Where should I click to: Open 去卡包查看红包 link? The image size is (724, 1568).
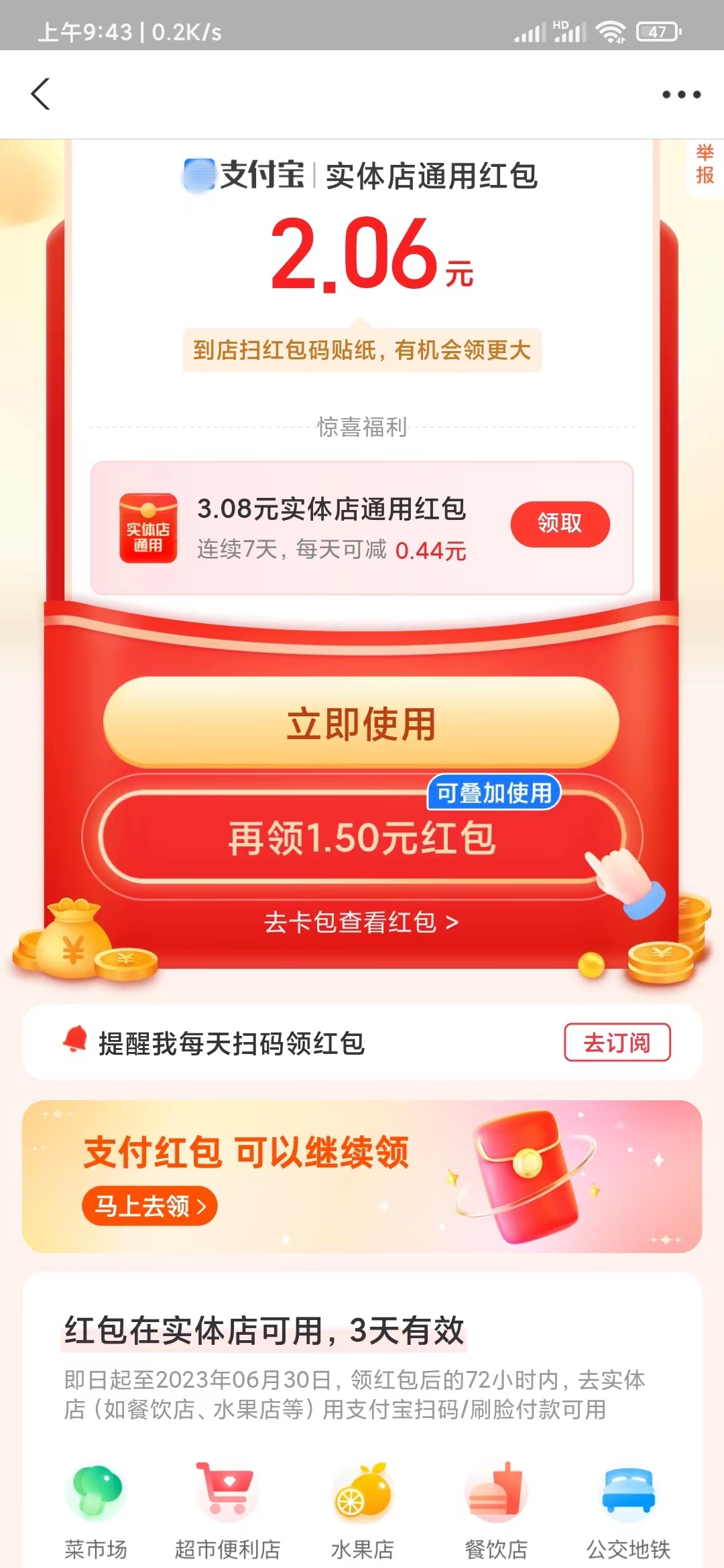(x=361, y=921)
